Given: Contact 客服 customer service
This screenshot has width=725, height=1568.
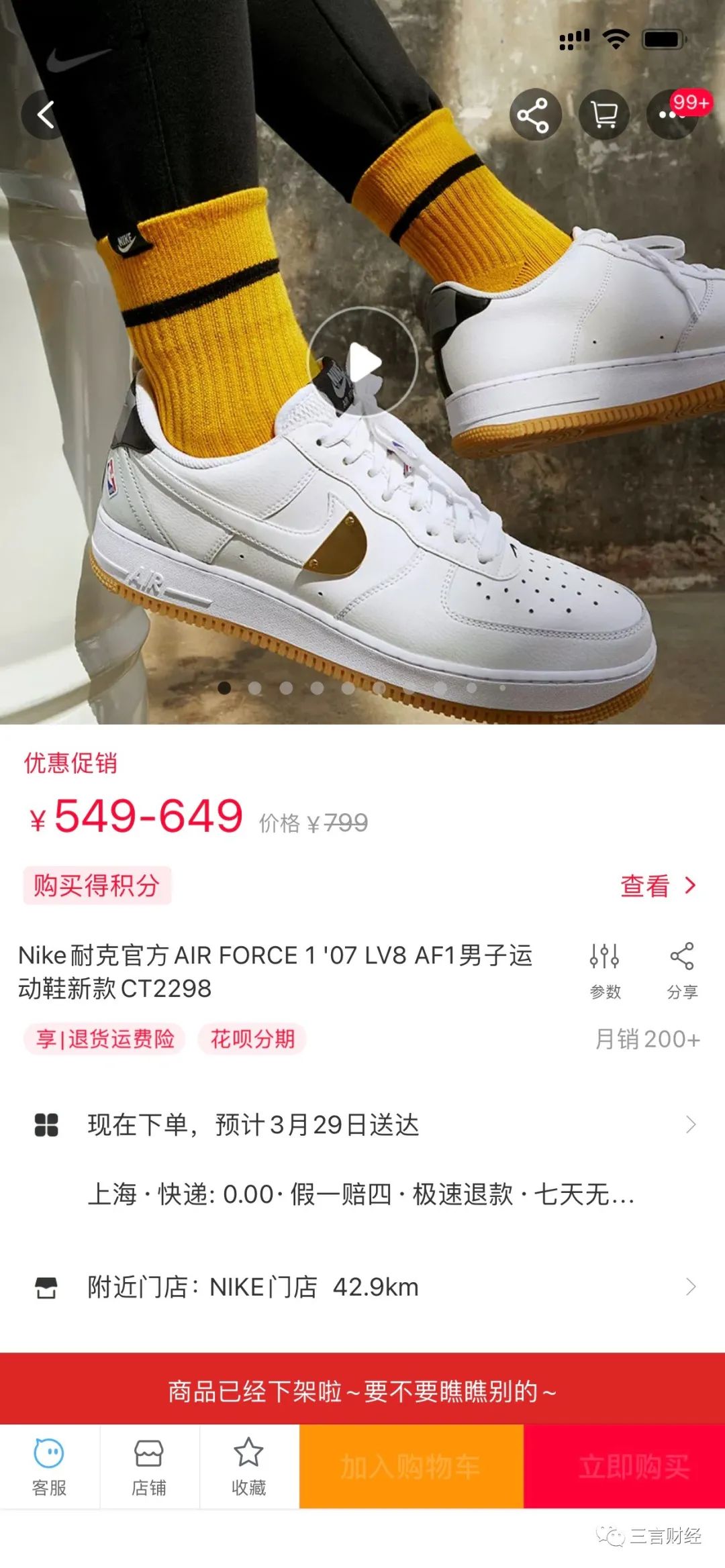Looking at the screenshot, I should pyautogui.click(x=49, y=1467).
